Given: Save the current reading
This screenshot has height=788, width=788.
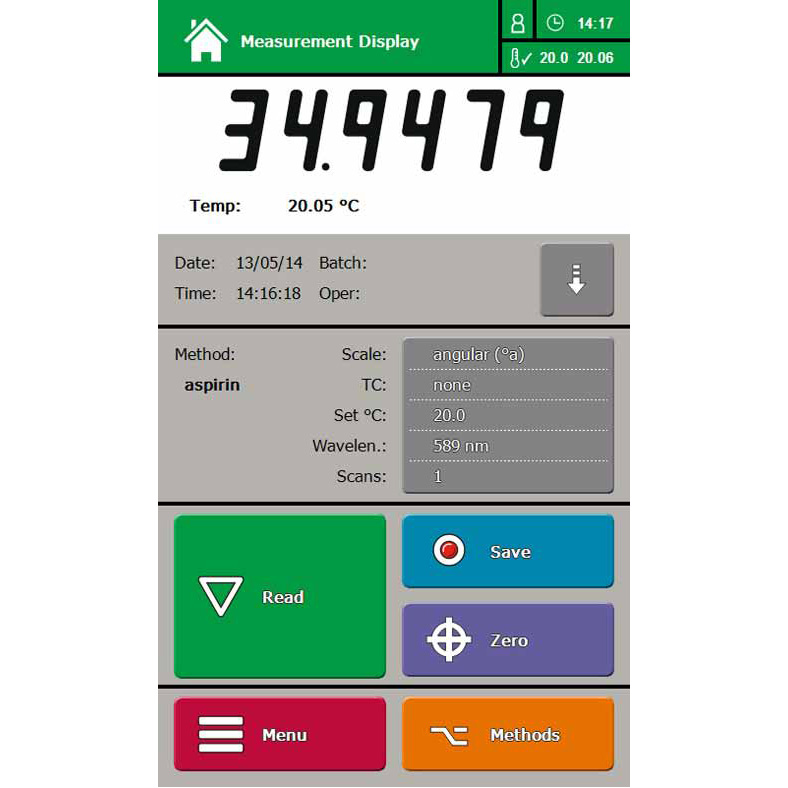Looking at the screenshot, I should pos(507,552).
